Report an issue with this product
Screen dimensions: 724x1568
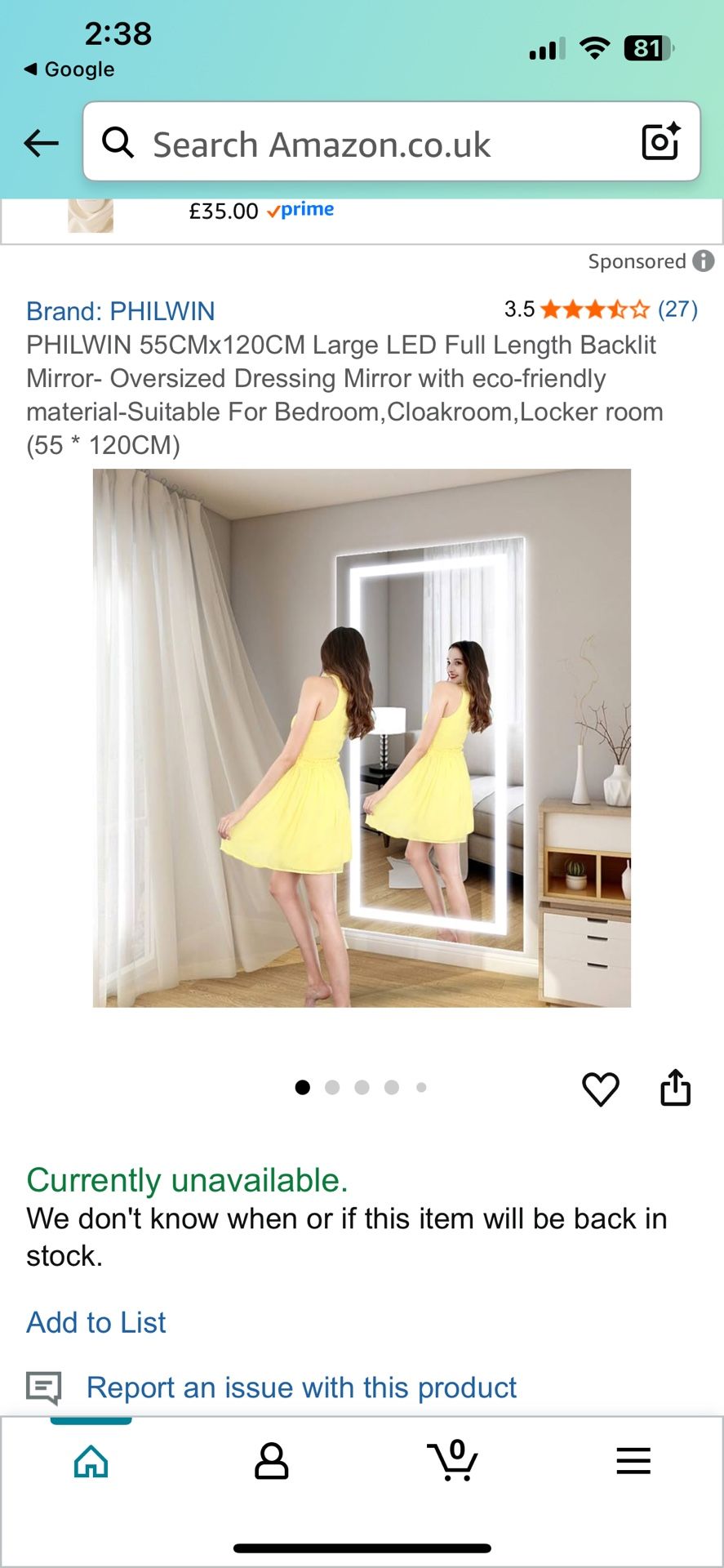(x=301, y=1388)
